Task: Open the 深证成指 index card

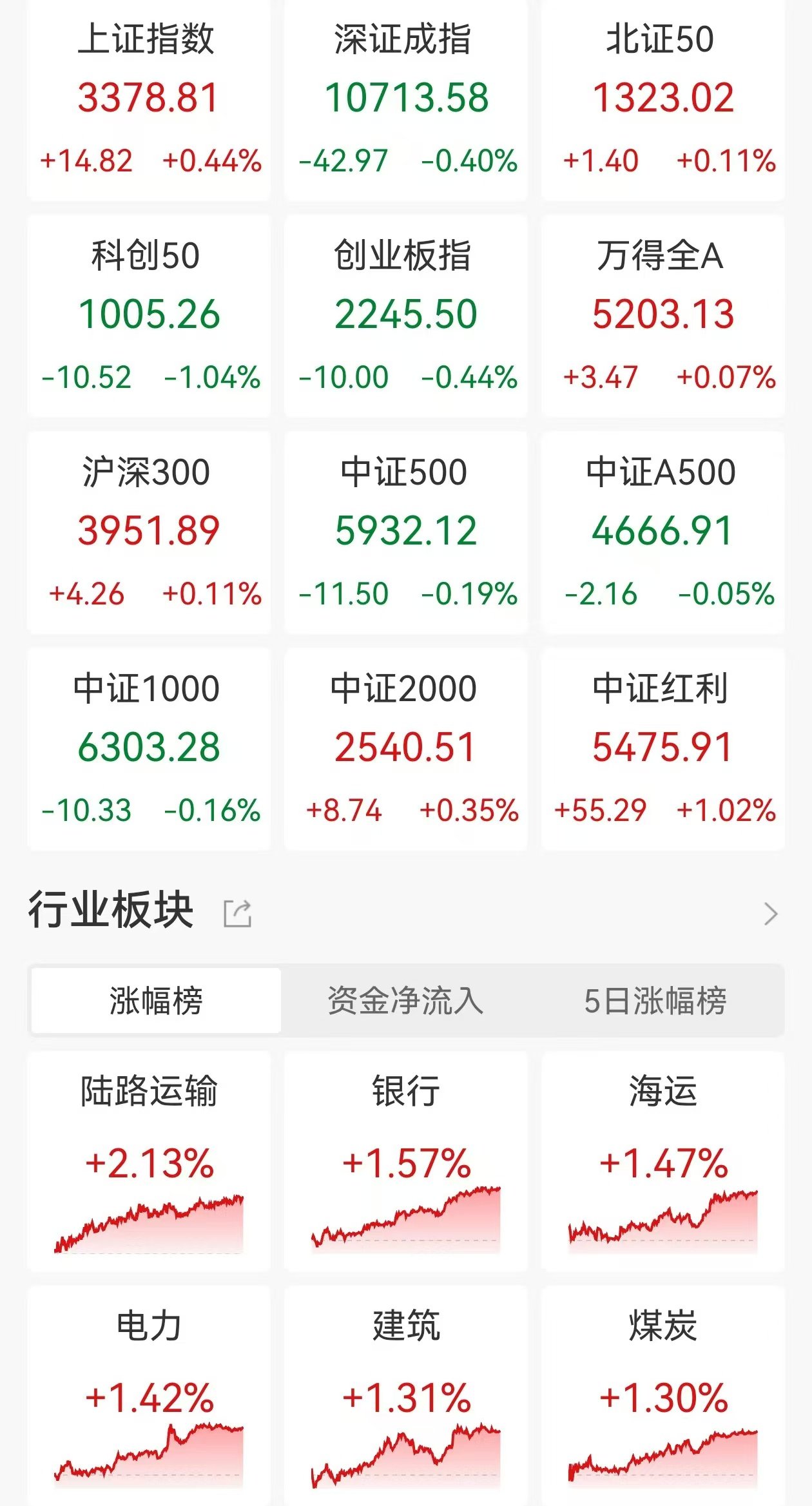Action: pos(406,101)
